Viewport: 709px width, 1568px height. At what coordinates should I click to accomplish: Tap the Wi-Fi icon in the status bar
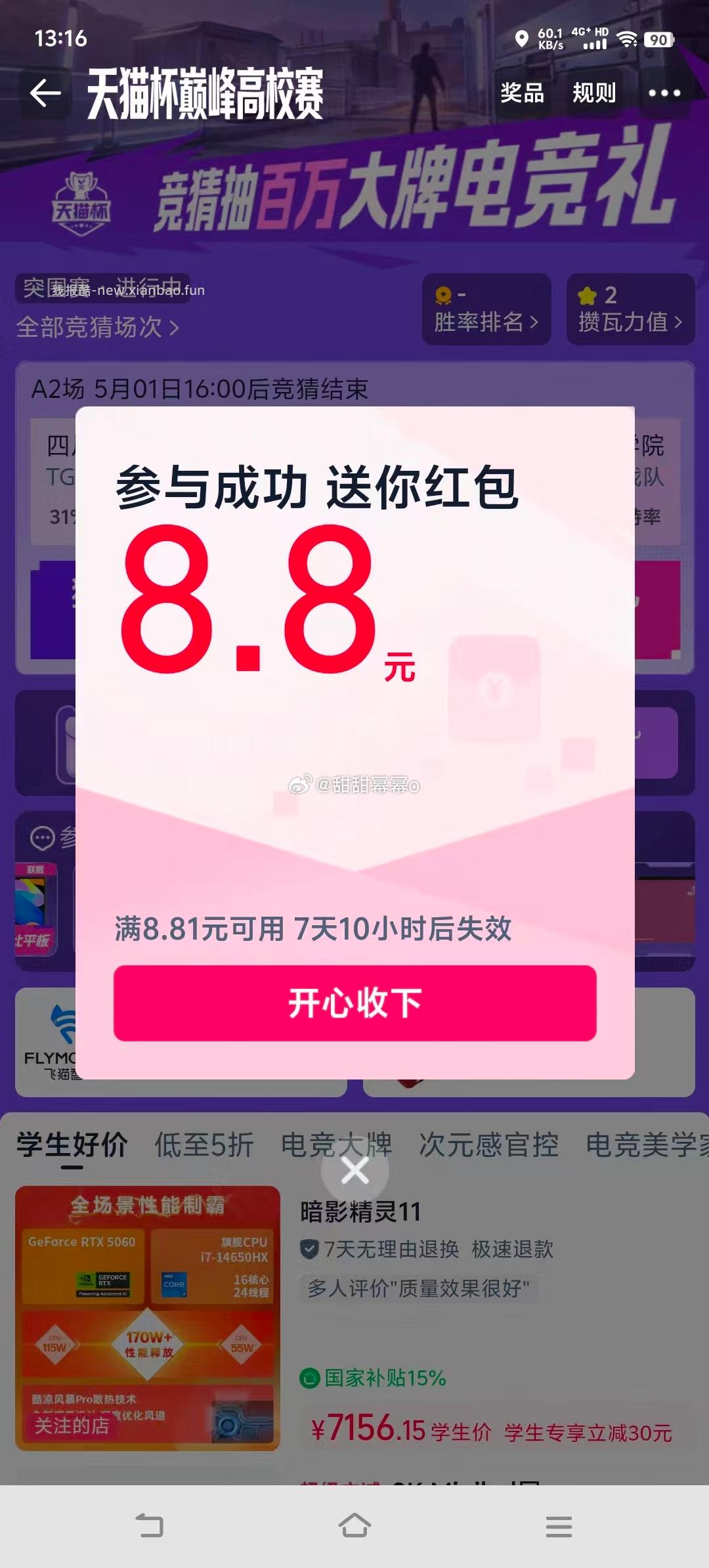[x=627, y=39]
